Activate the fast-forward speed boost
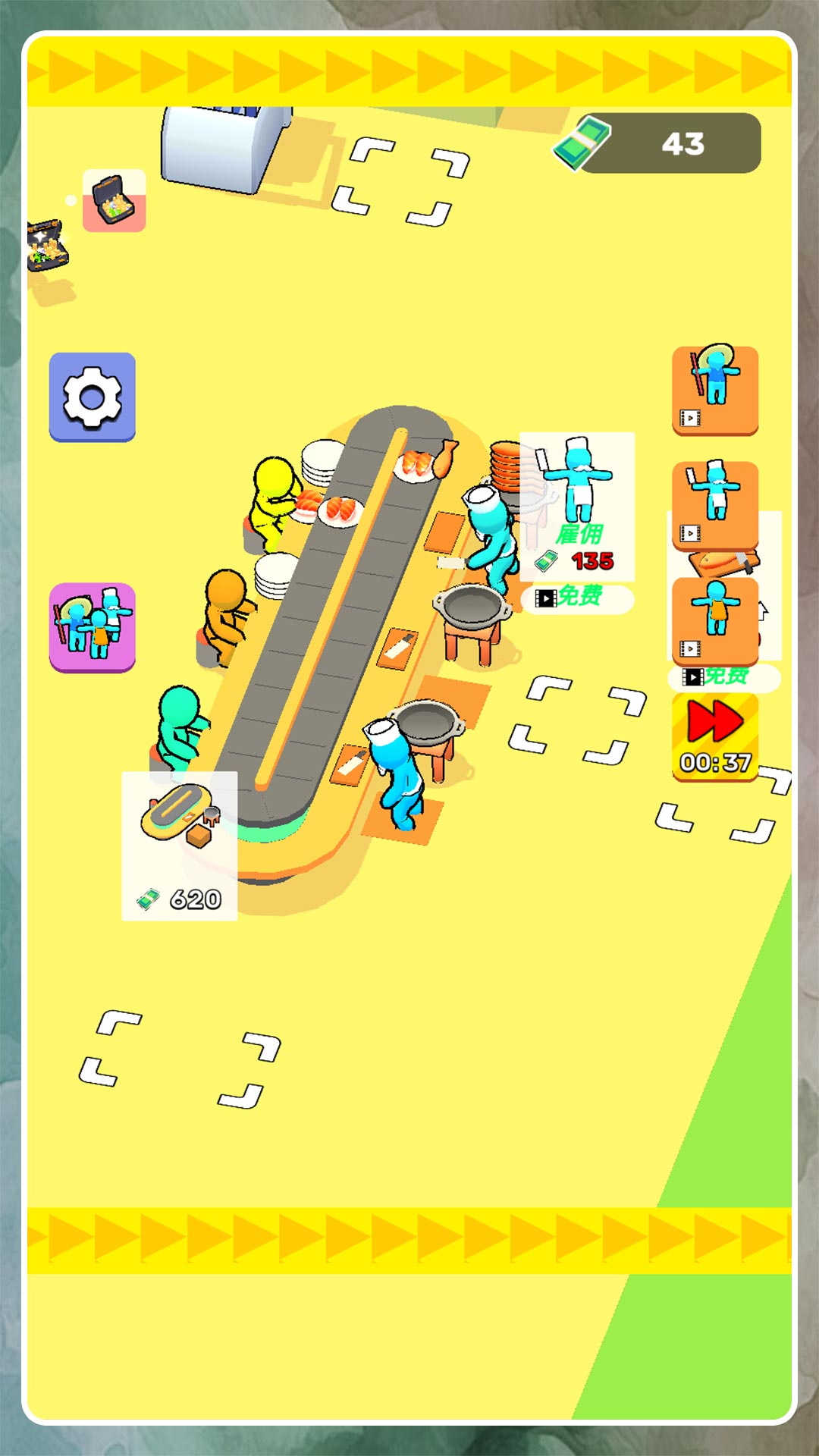This screenshot has height=1456, width=819. (x=715, y=737)
